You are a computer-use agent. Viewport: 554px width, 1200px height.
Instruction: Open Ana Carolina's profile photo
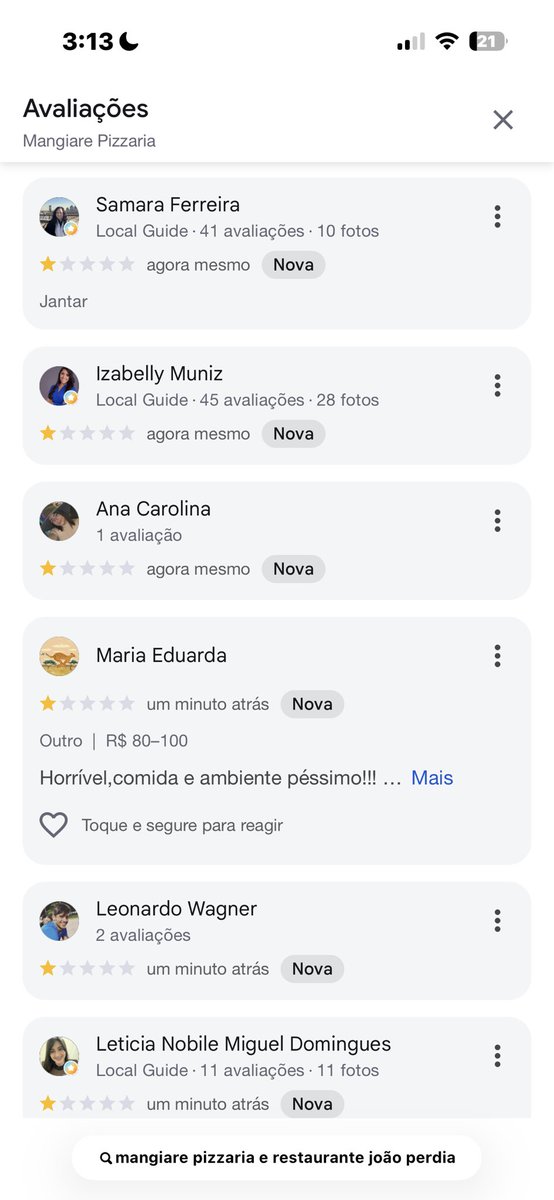coord(59,521)
